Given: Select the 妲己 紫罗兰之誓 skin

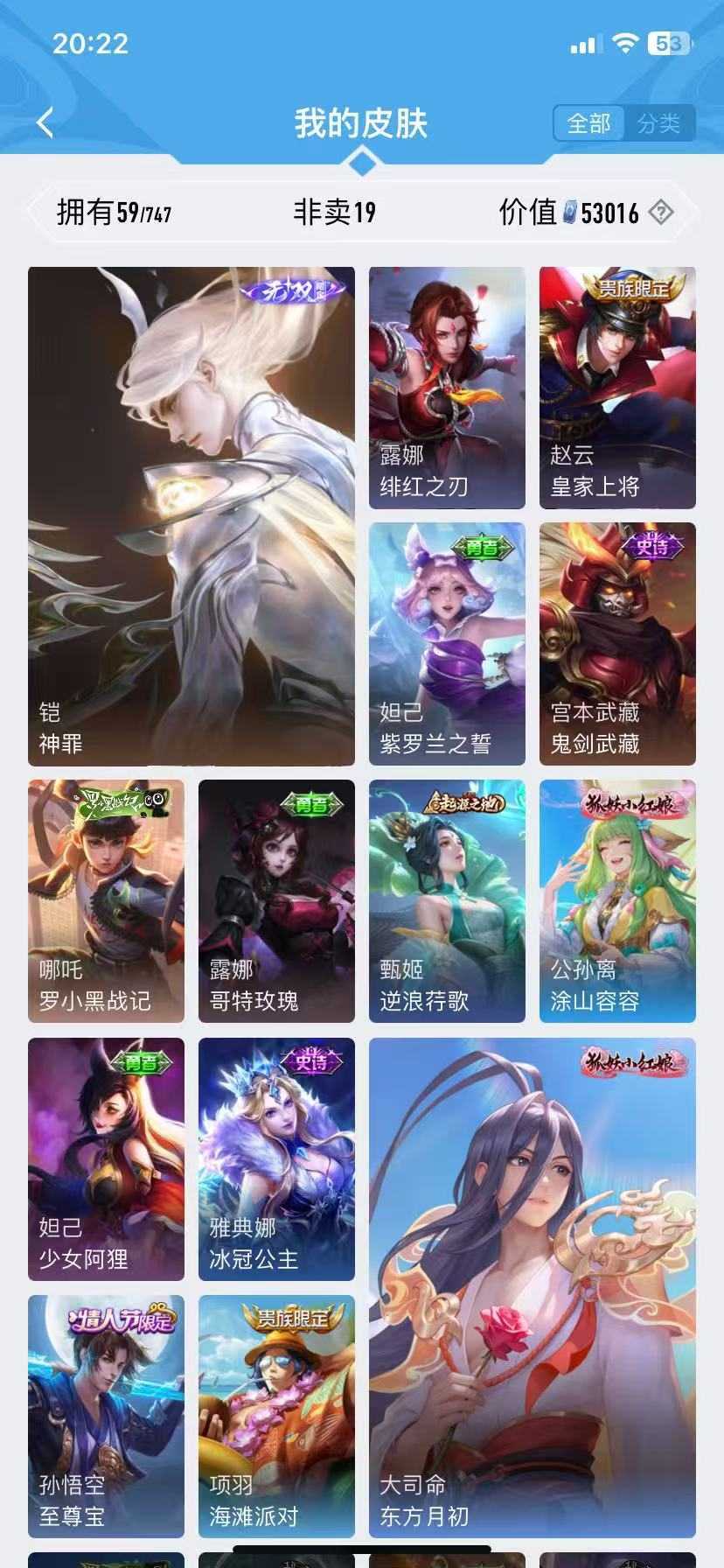Looking at the screenshot, I should pos(447,644).
